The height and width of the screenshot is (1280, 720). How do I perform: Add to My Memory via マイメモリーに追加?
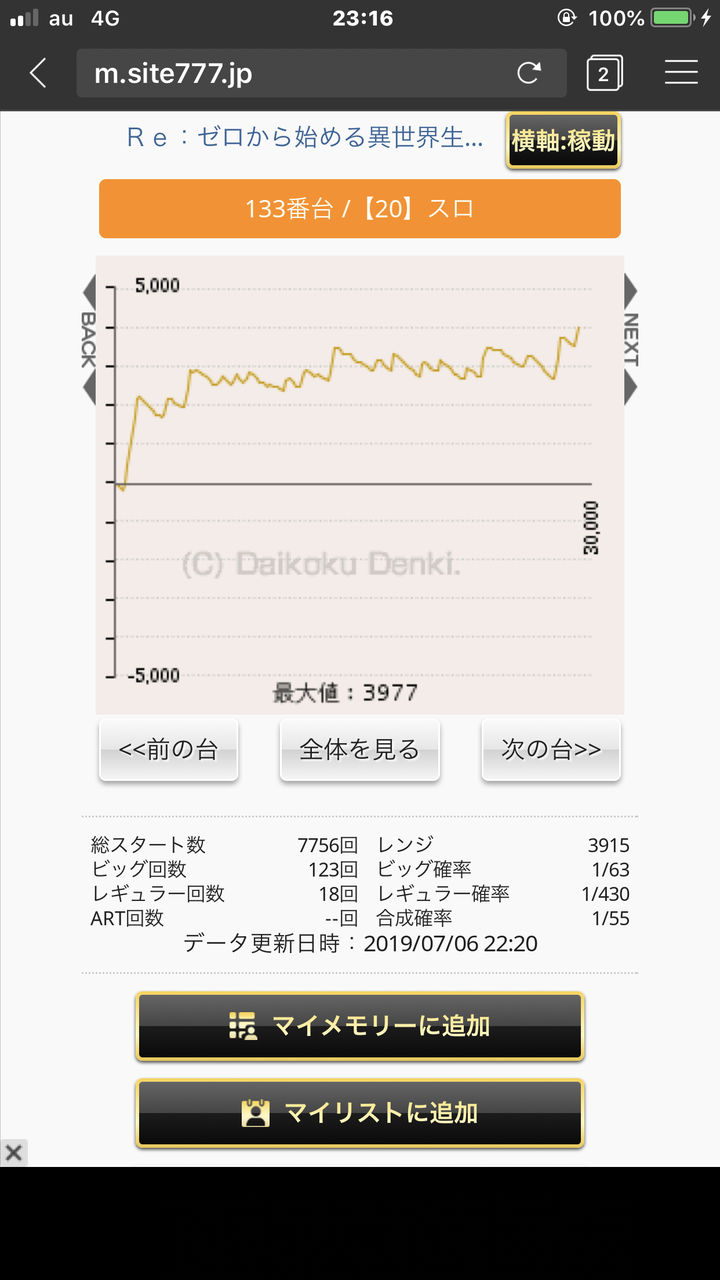point(360,1026)
